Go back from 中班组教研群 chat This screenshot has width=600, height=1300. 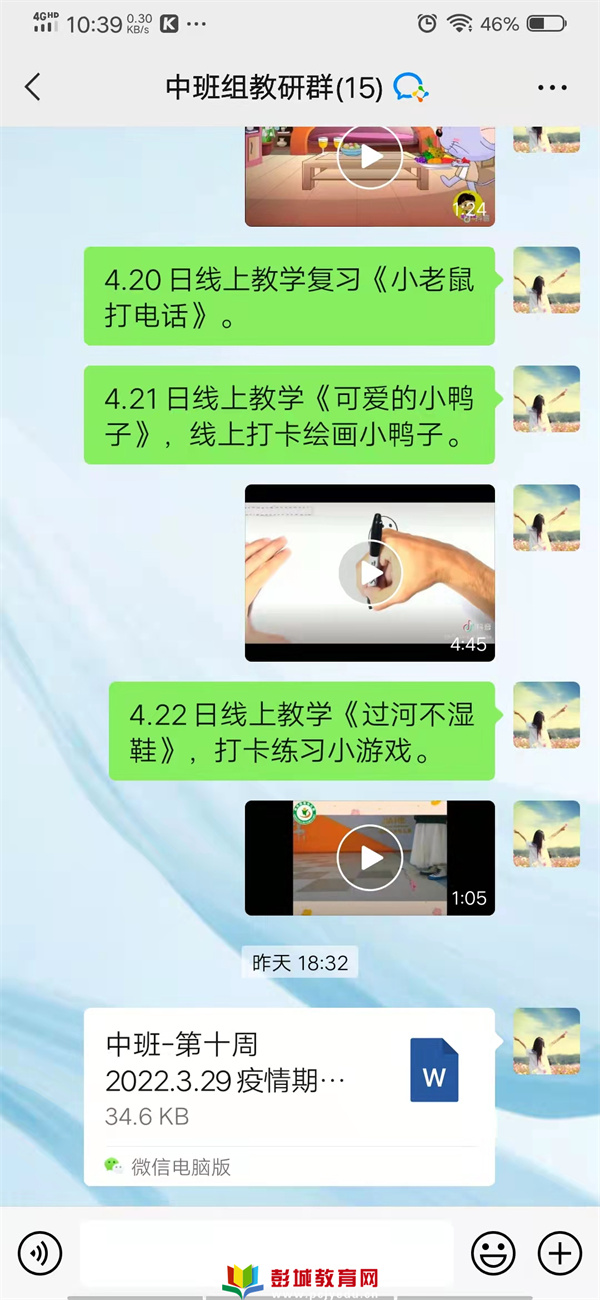click(x=33, y=88)
